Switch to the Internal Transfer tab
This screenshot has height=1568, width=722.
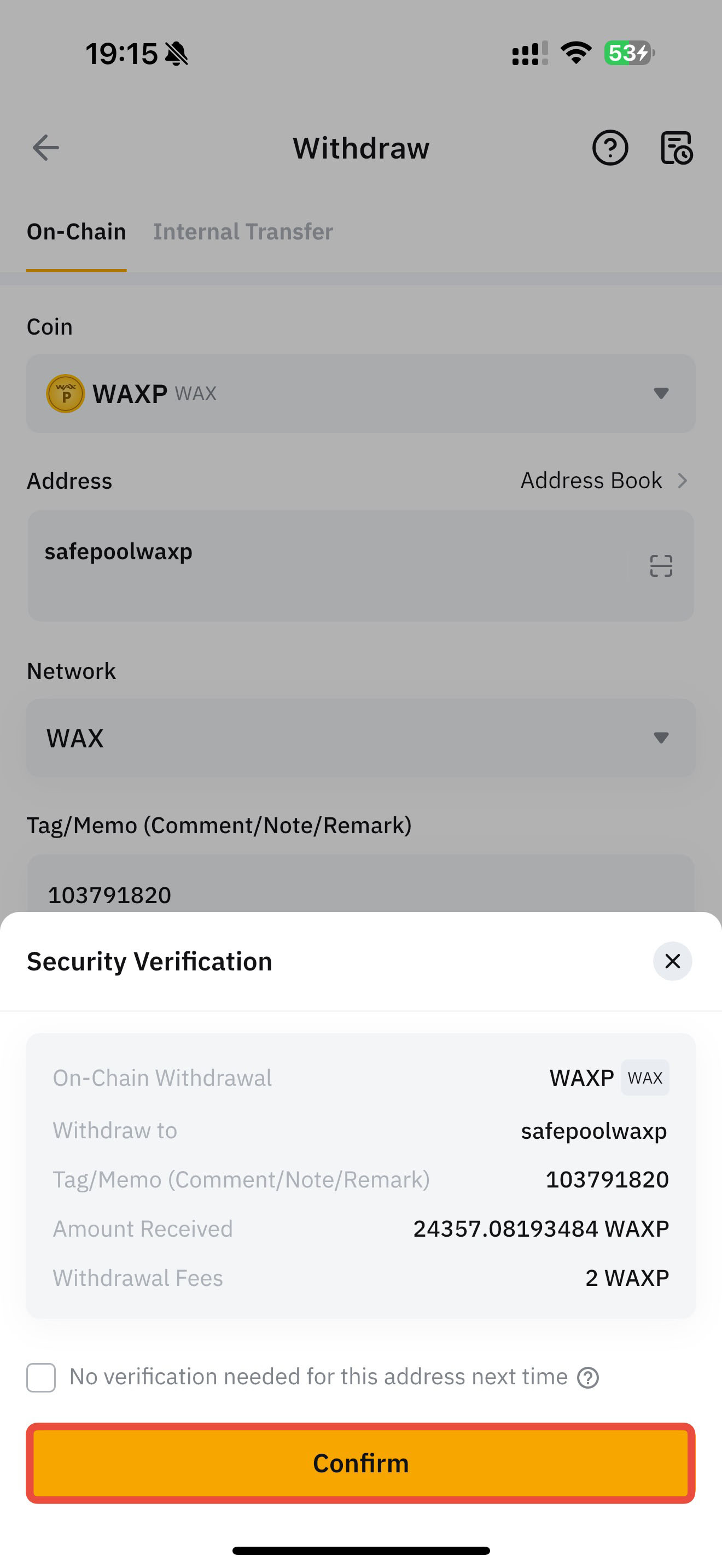click(x=243, y=232)
